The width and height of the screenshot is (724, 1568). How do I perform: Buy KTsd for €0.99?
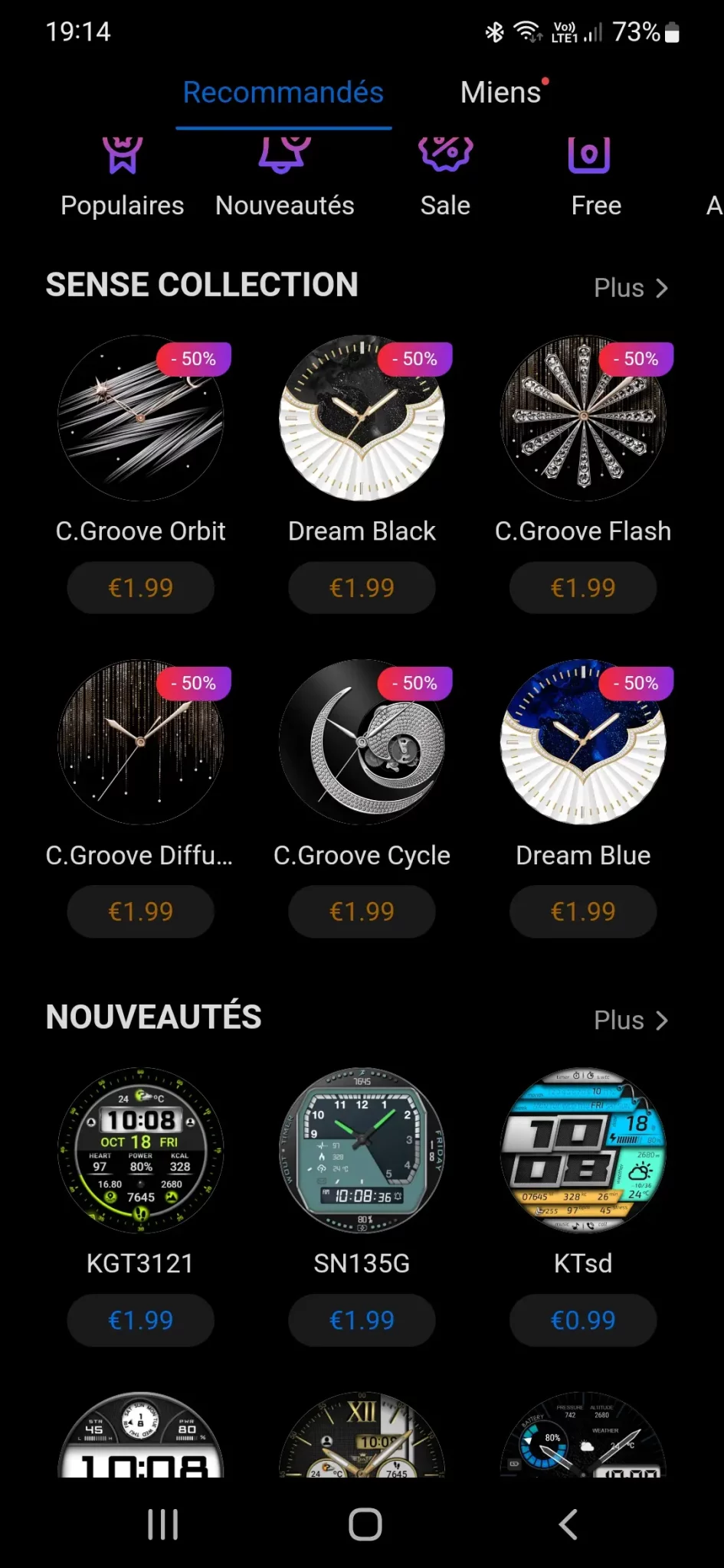pyautogui.click(x=583, y=1321)
